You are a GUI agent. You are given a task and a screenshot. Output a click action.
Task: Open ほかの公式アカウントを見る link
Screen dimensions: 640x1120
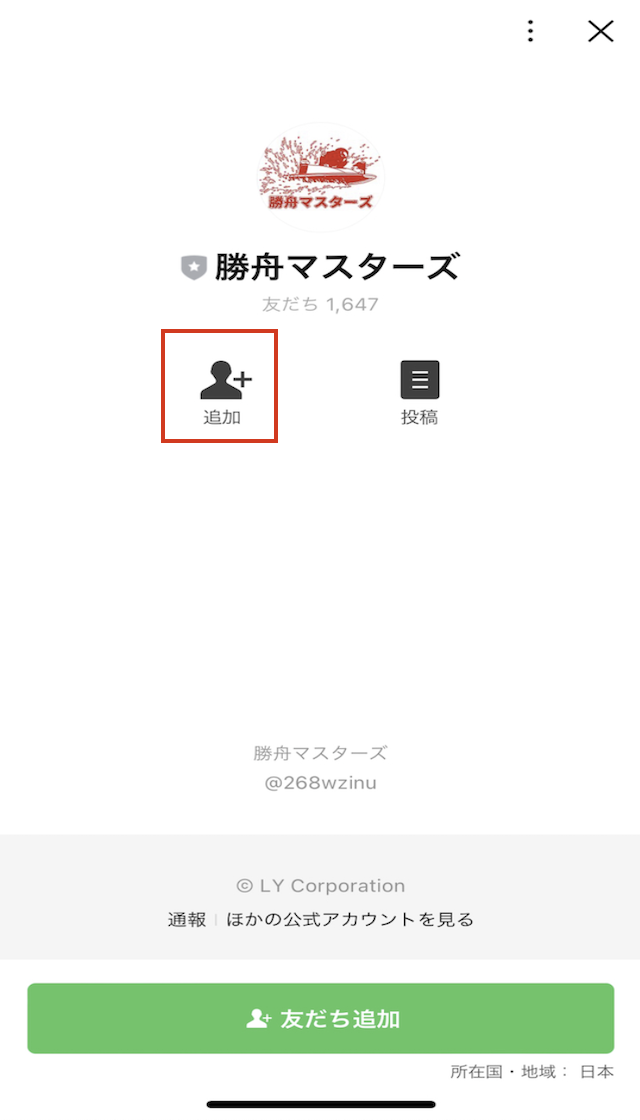tap(350, 919)
